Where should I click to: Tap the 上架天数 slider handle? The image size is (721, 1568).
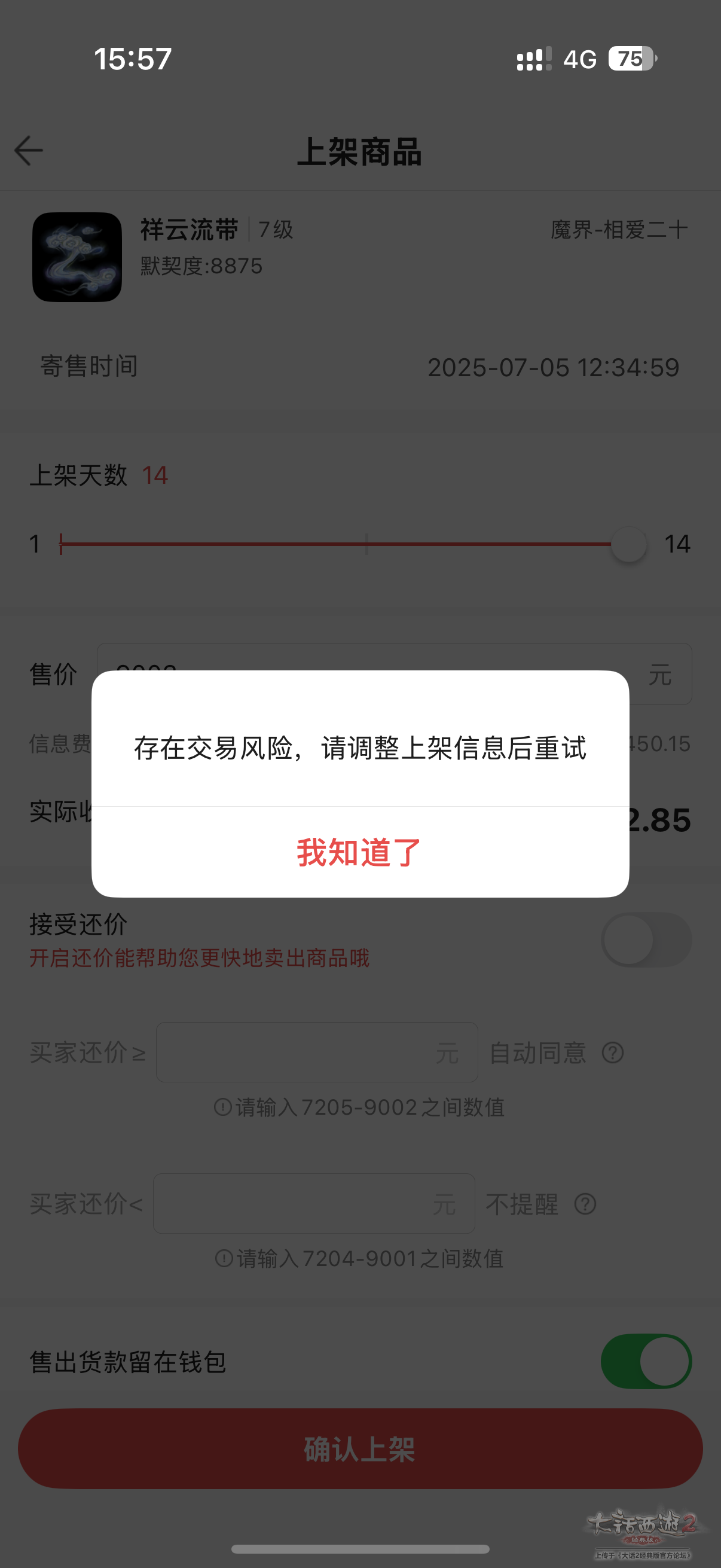628,544
